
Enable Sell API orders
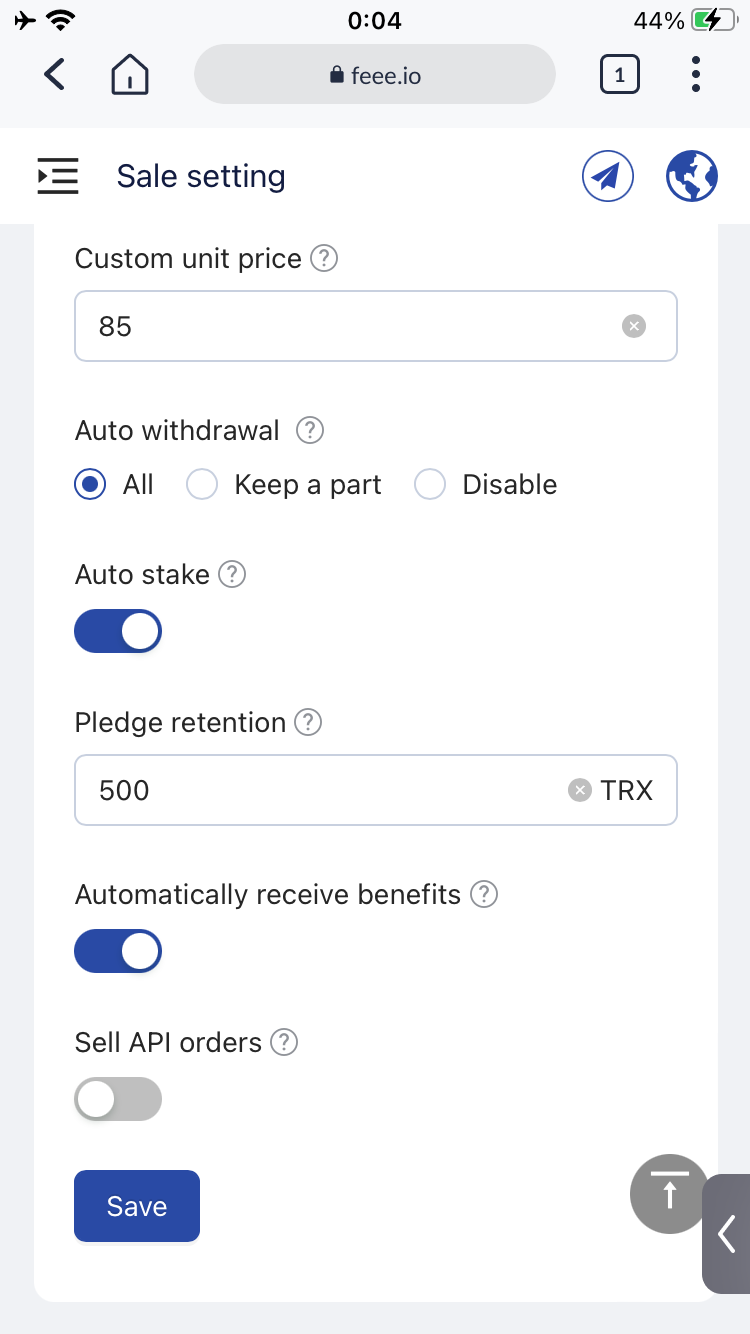point(118,1099)
